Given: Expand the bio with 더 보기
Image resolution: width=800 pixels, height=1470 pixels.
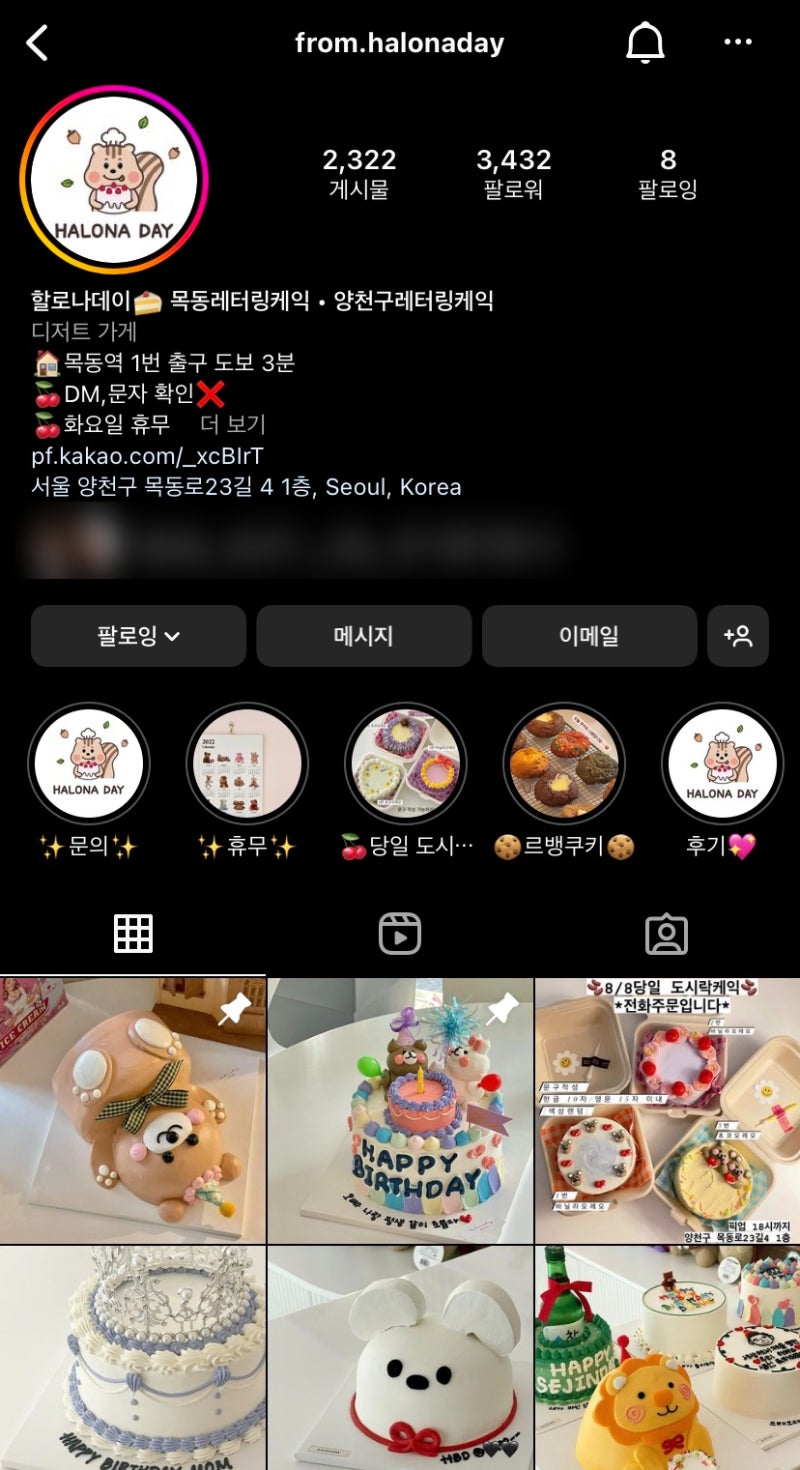Looking at the screenshot, I should [232, 424].
